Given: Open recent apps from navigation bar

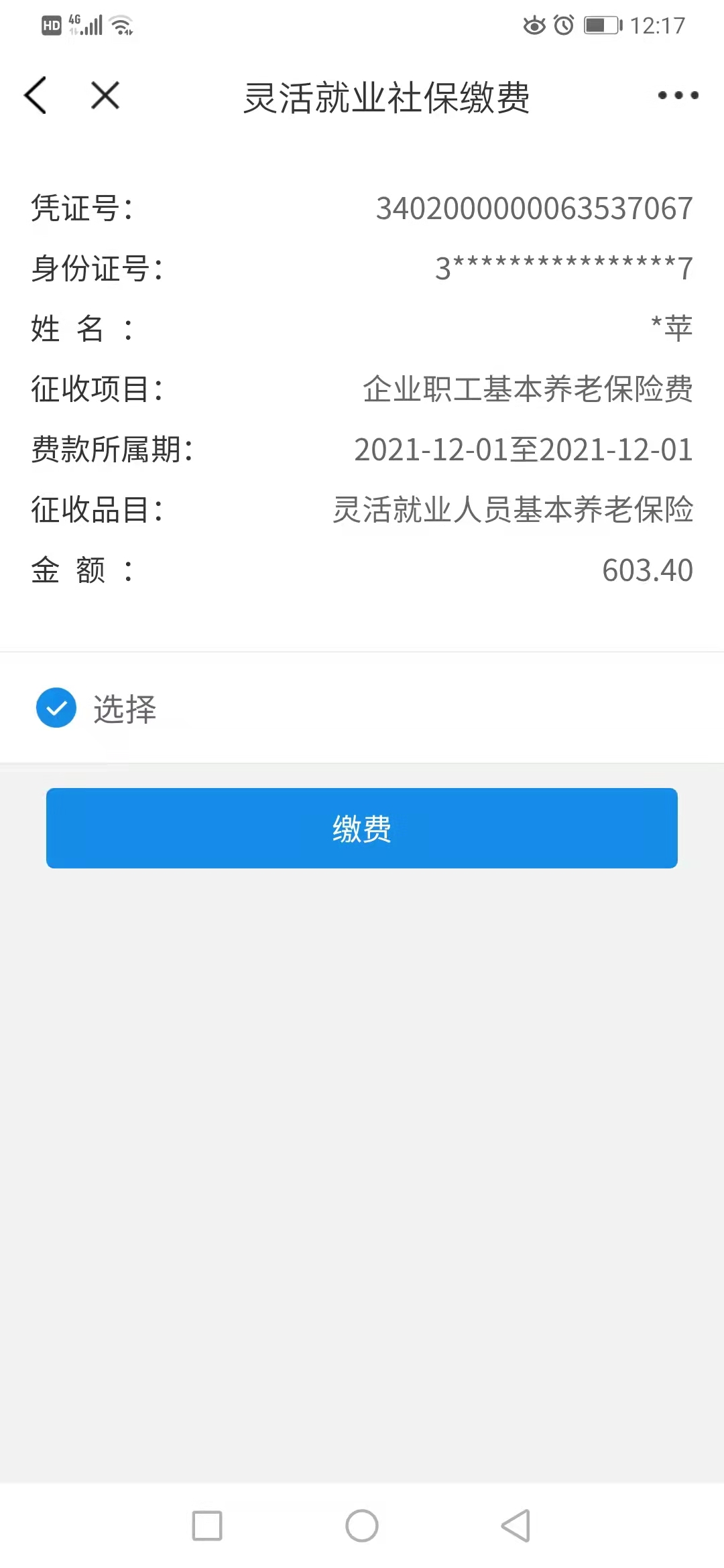Looking at the screenshot, I should tap(207, 1526).
